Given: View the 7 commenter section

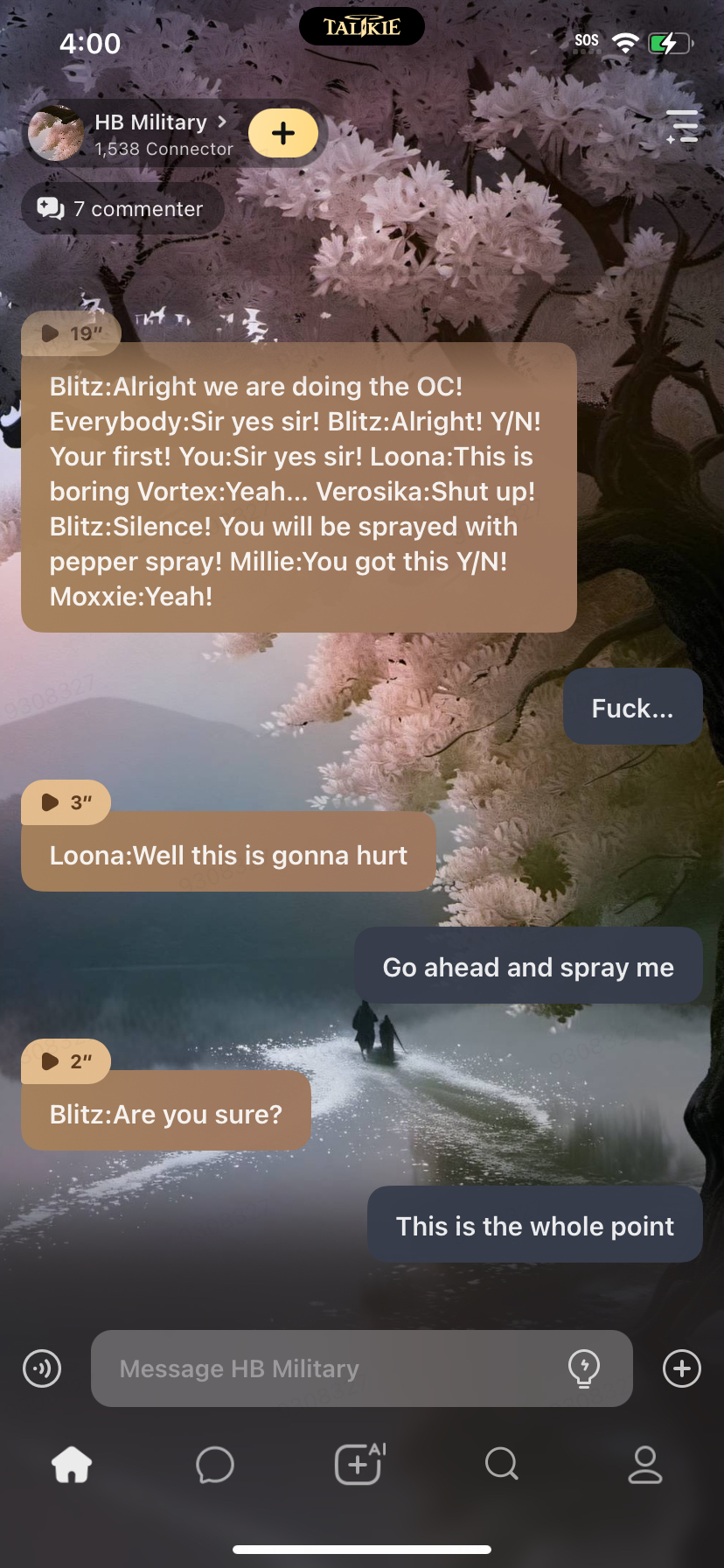Looking at the screenshot, I should pos(122,209).
